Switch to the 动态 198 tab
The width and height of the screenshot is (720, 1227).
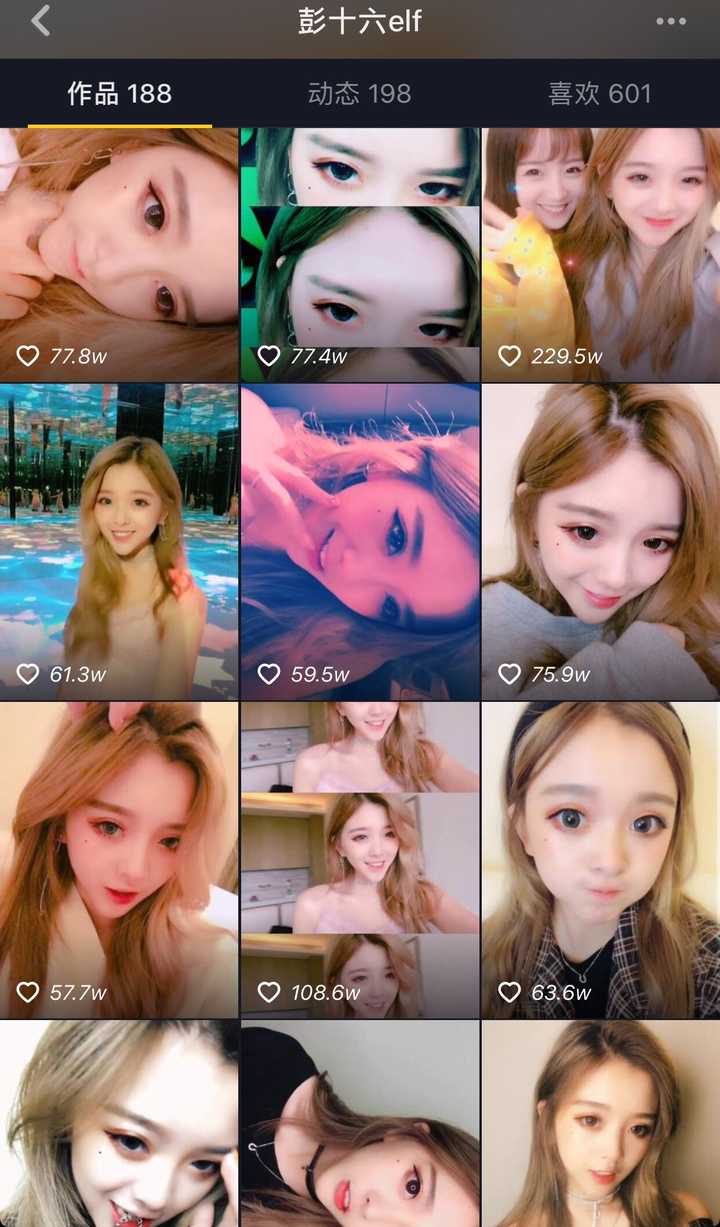point(359,94)
